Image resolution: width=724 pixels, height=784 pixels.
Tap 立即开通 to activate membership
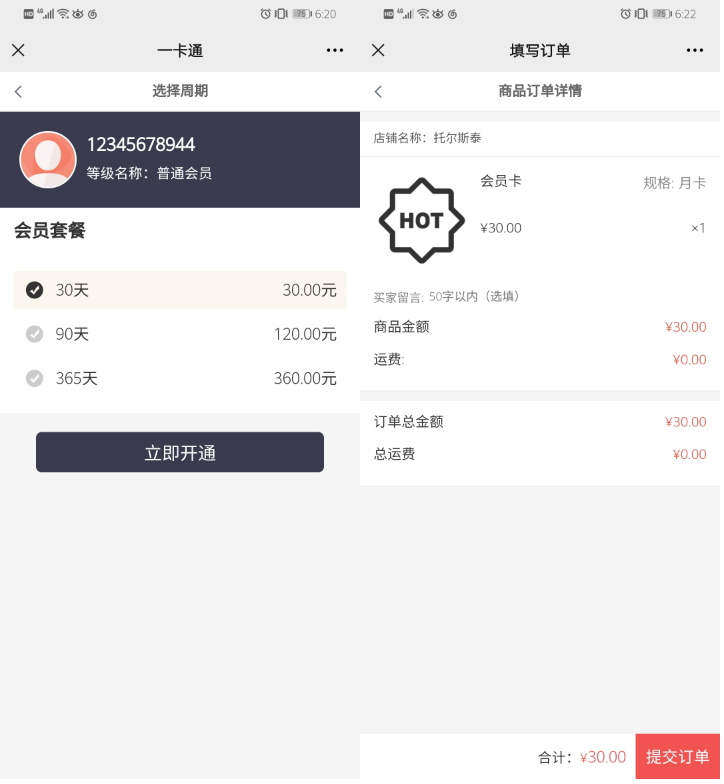pos(180,453)
